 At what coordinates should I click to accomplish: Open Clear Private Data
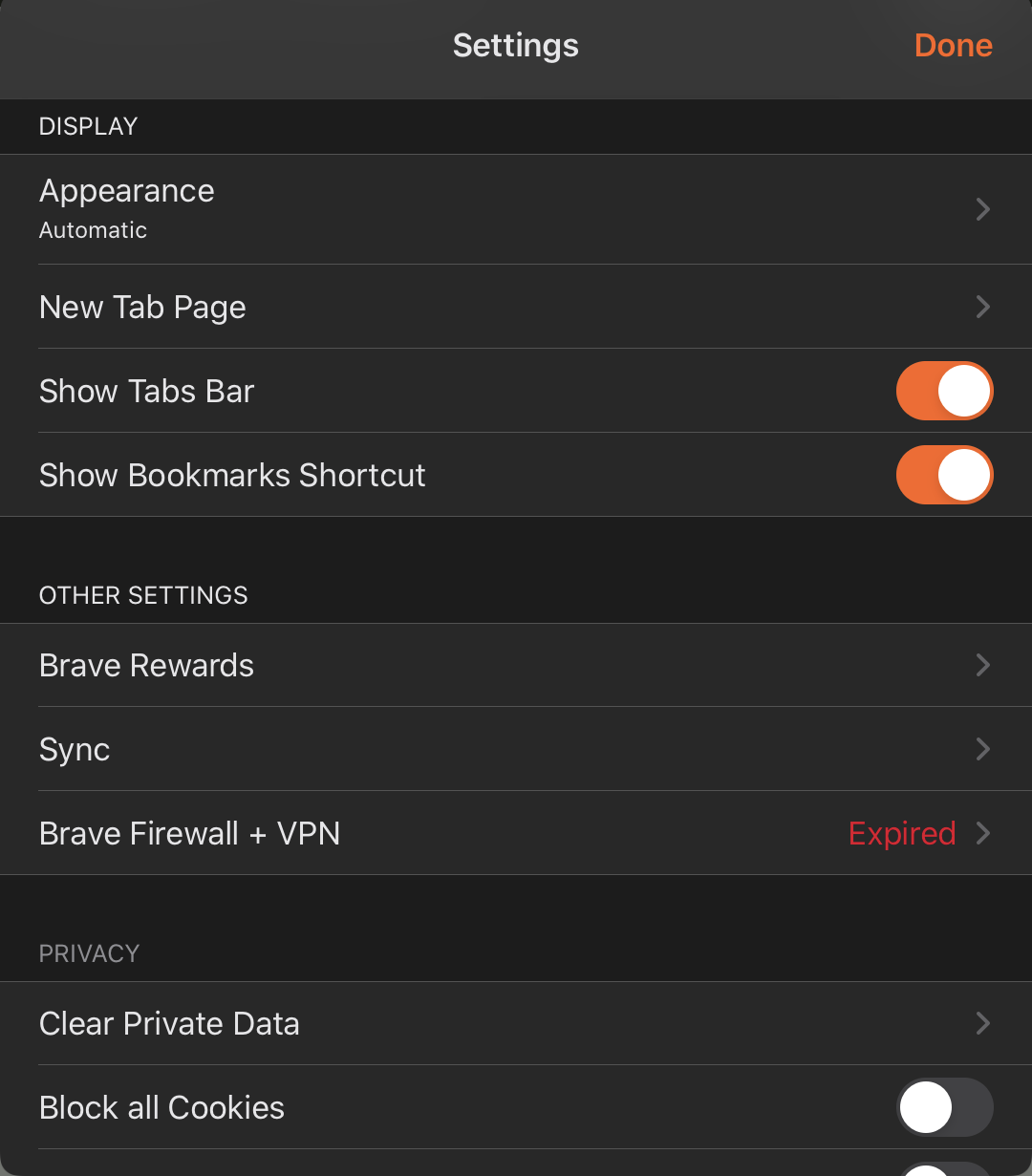pos(516,1023)
